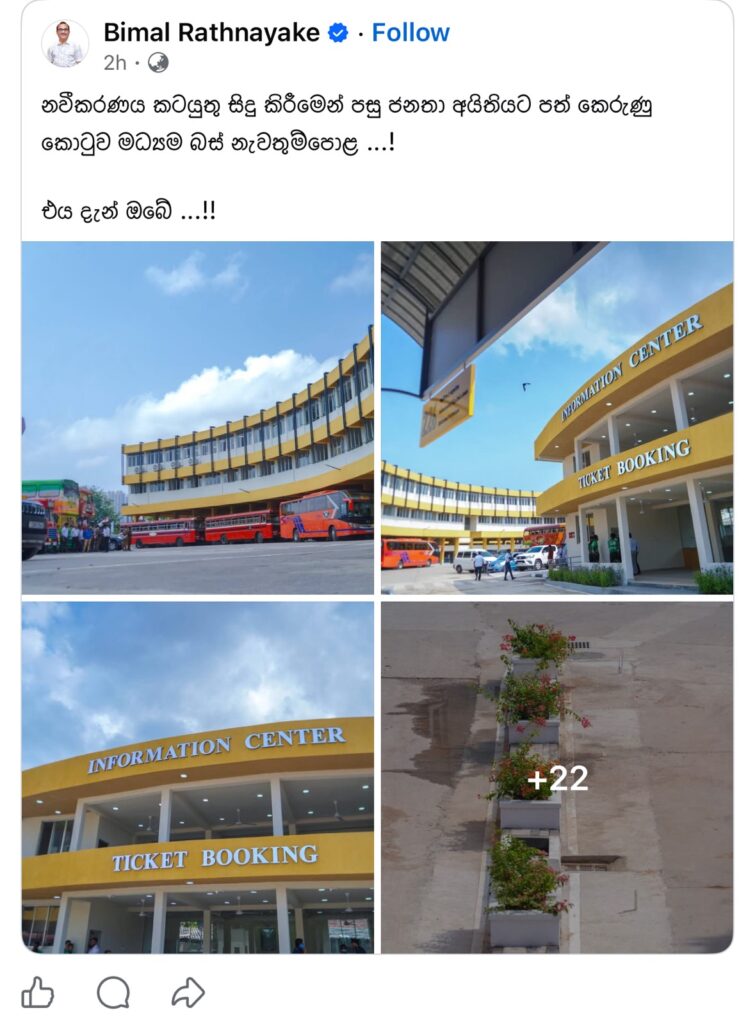View the +22 more photos
Screen dimensions: 755x1024
pyautogui.click(x=556, y=777)
